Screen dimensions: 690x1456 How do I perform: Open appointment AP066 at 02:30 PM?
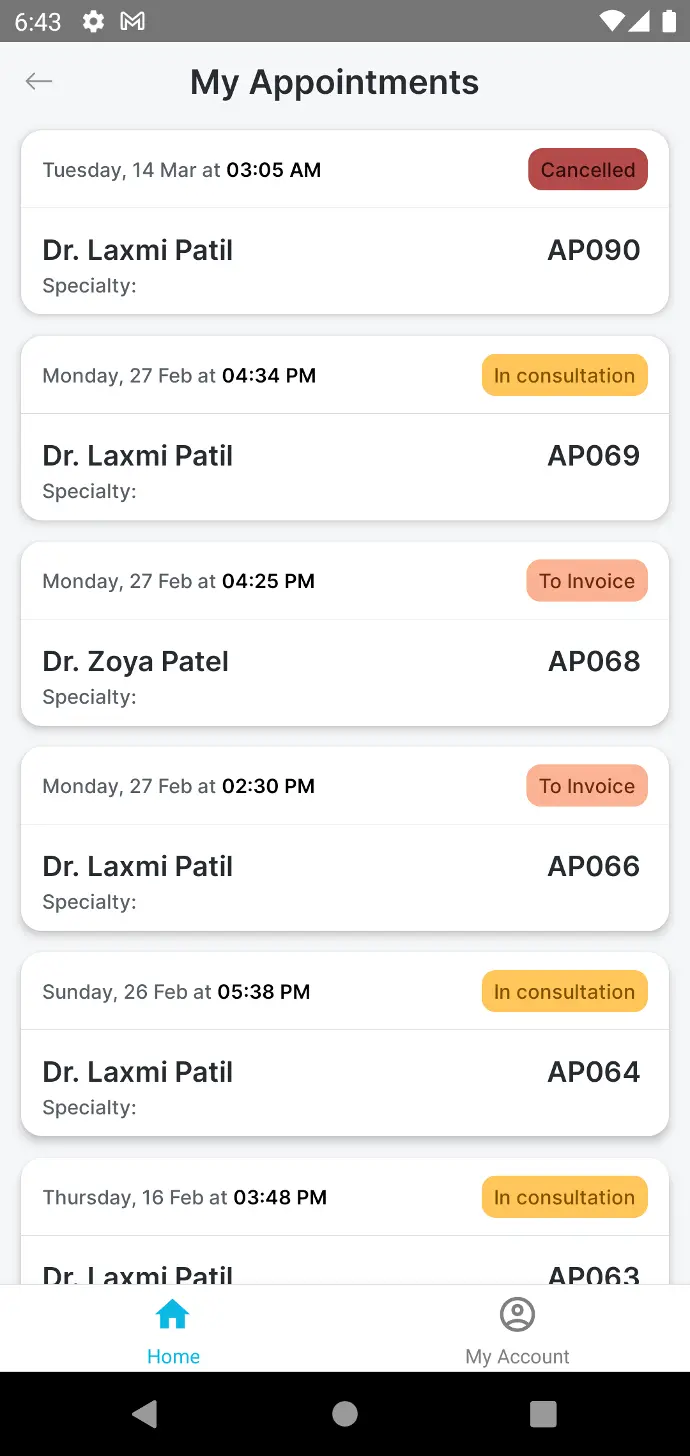coord(345,839)
